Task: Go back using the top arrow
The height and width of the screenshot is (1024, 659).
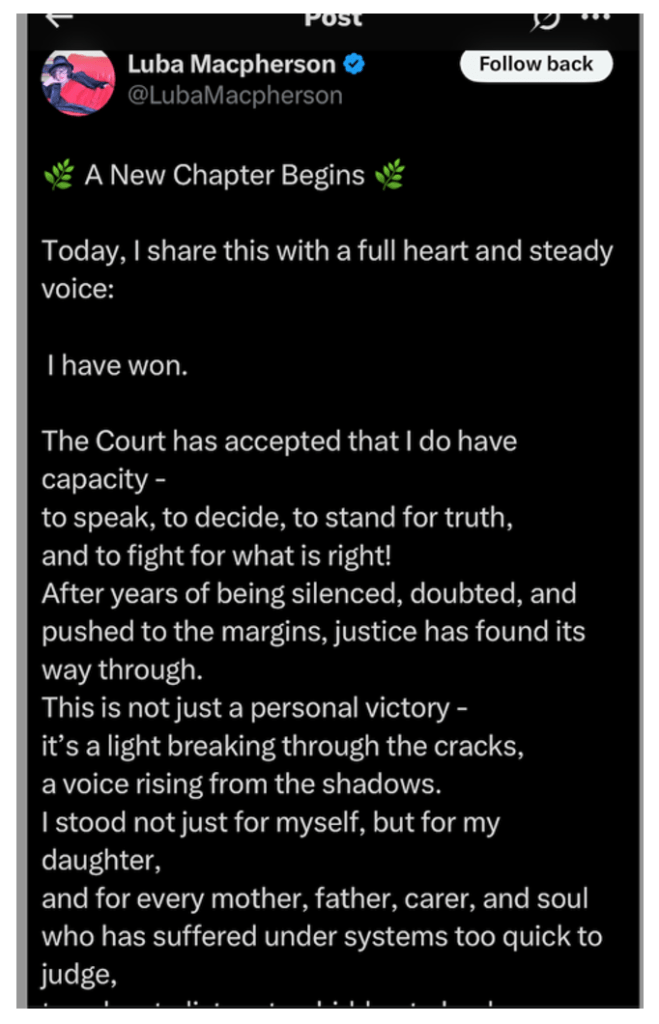Action: coord(62,17)
